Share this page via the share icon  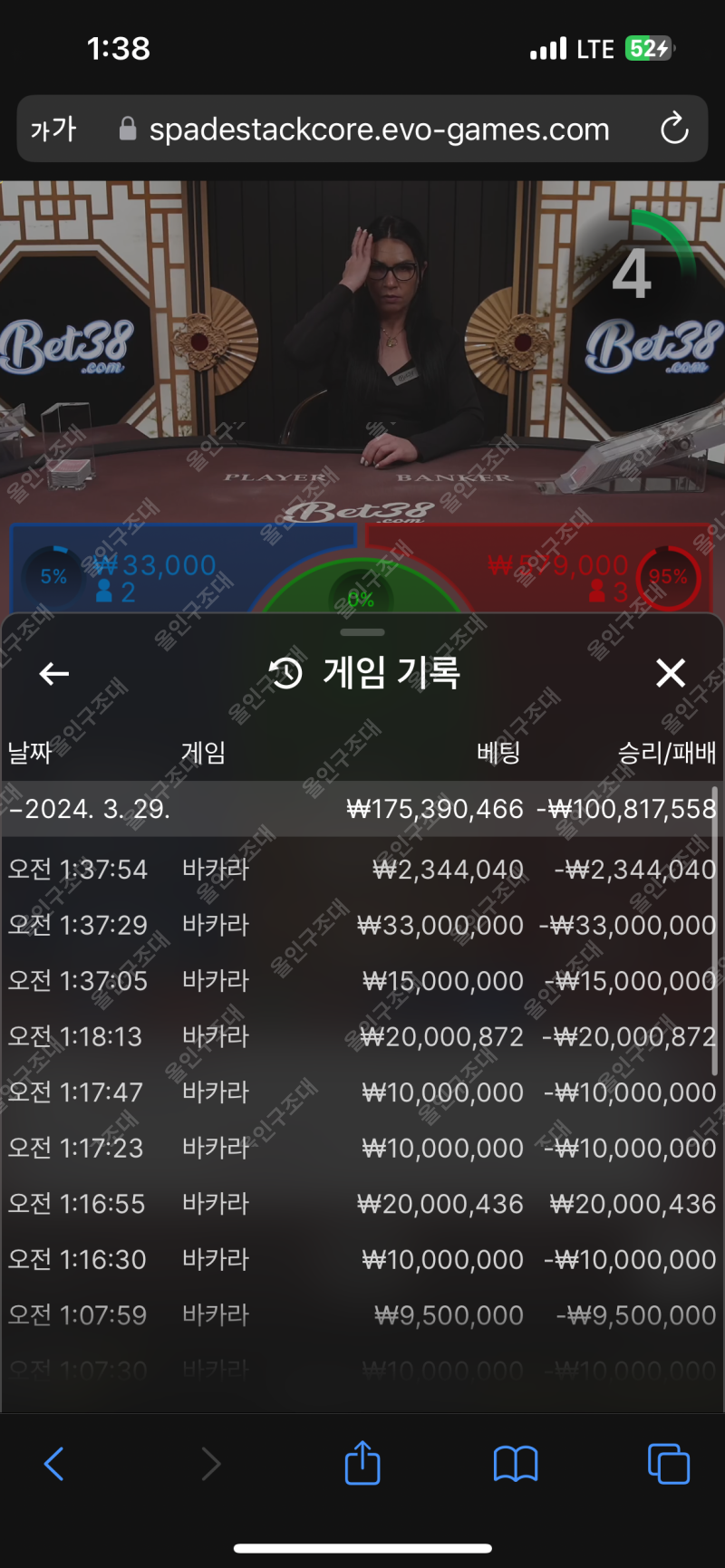362,1462
